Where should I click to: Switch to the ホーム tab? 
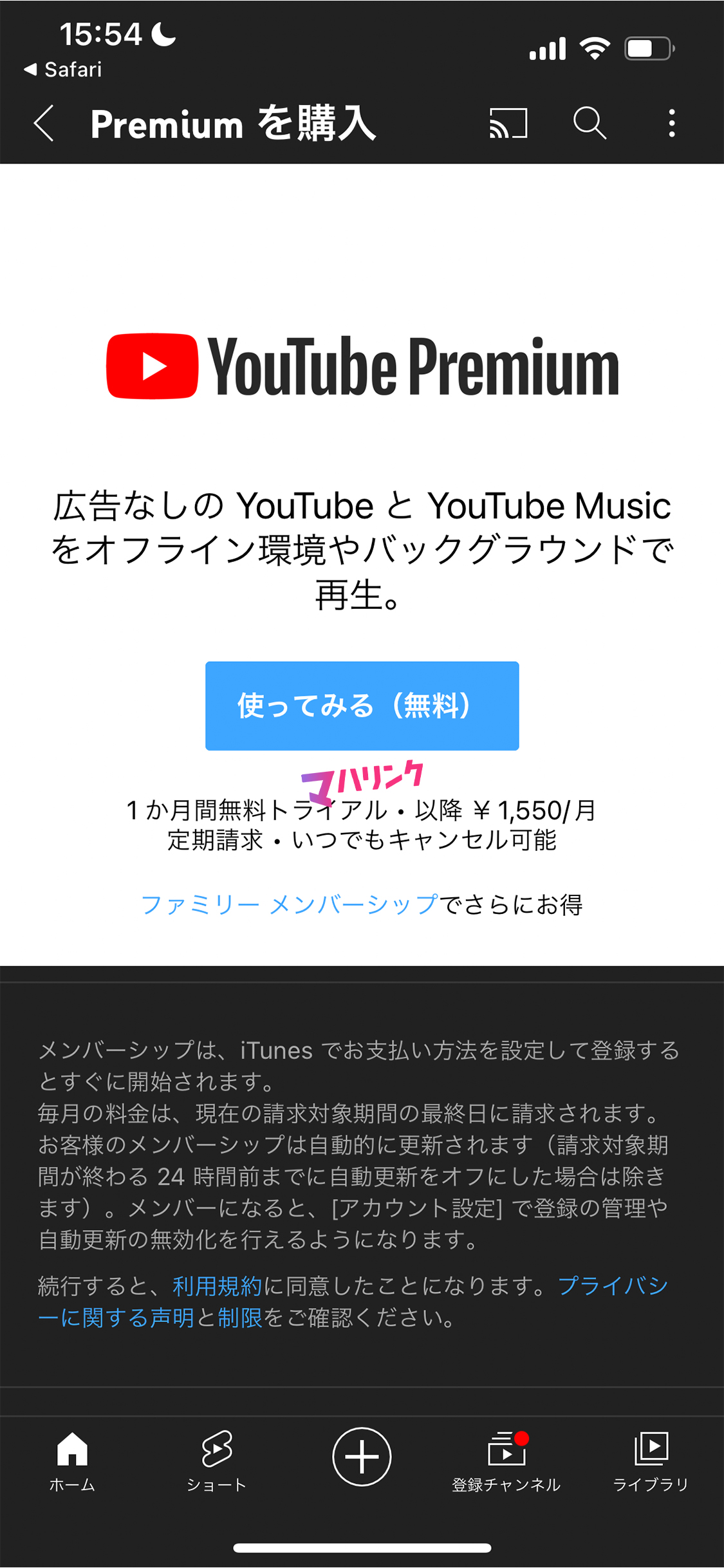click(x=72, y=1461)
